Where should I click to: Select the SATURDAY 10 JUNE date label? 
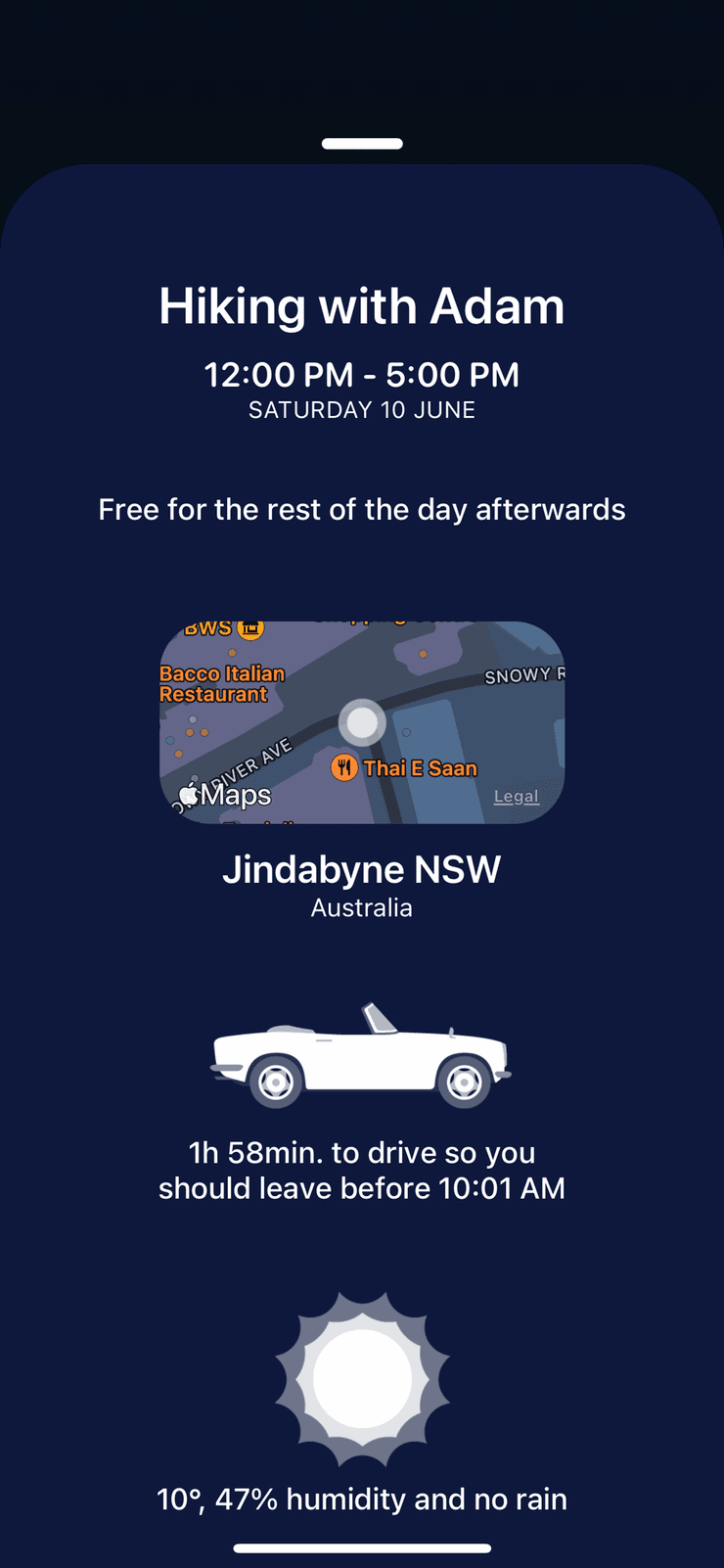(362, 410)
